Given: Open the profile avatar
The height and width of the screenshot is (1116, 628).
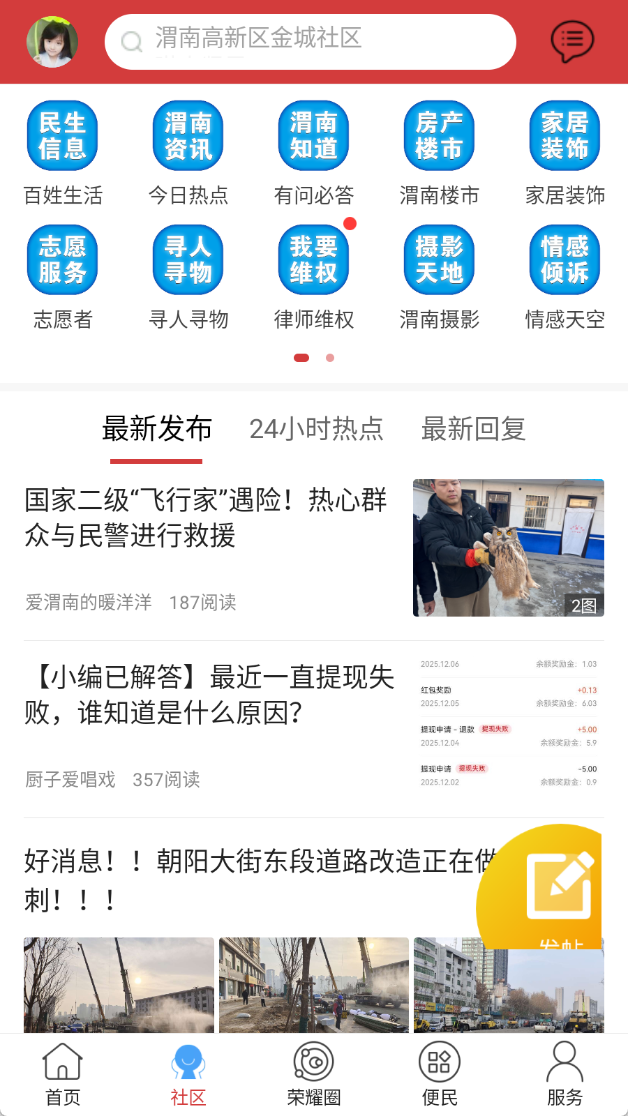Looking at the screenshot, I should [x=53, y=42].
